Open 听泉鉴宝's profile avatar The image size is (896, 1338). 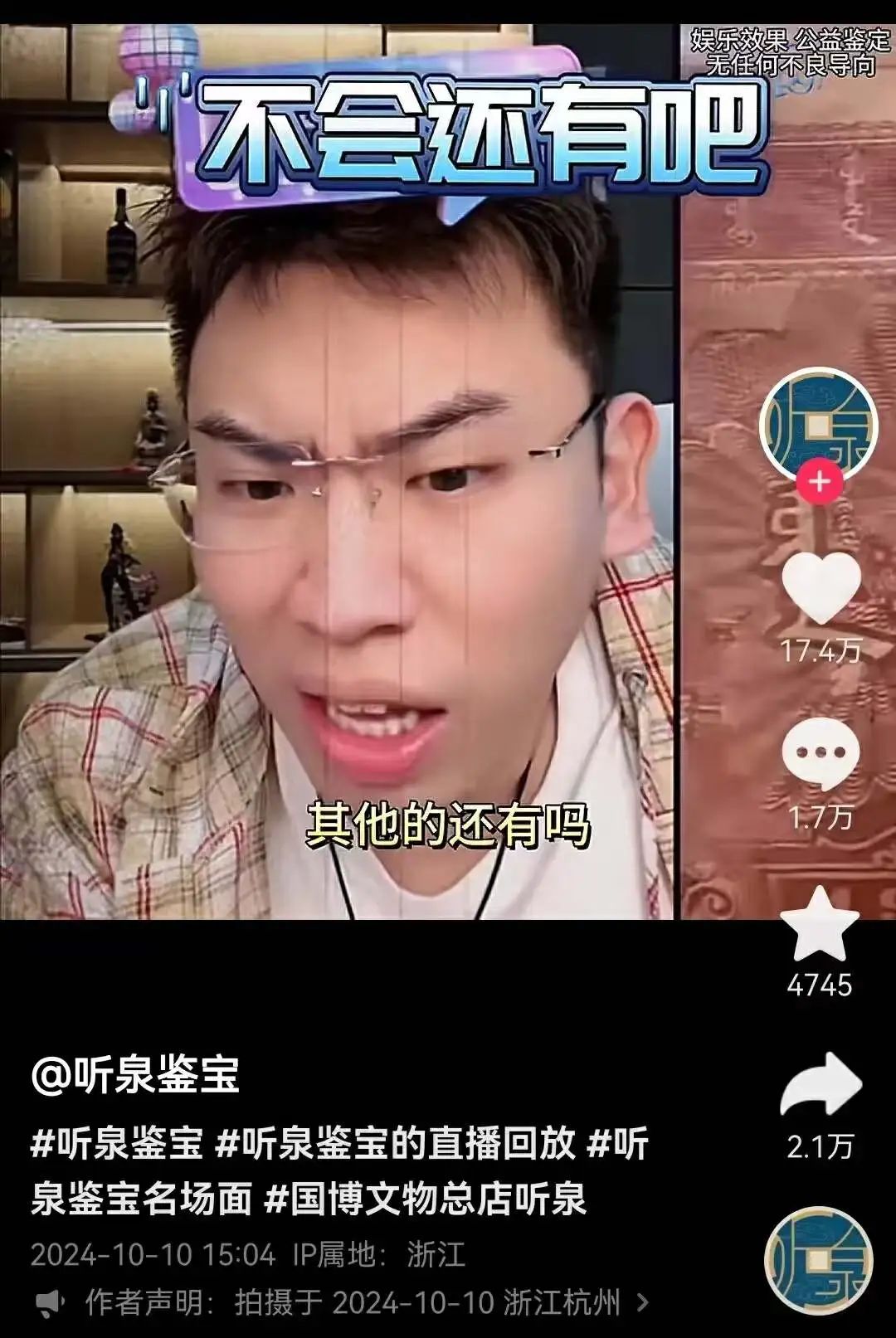coord(819,424)
